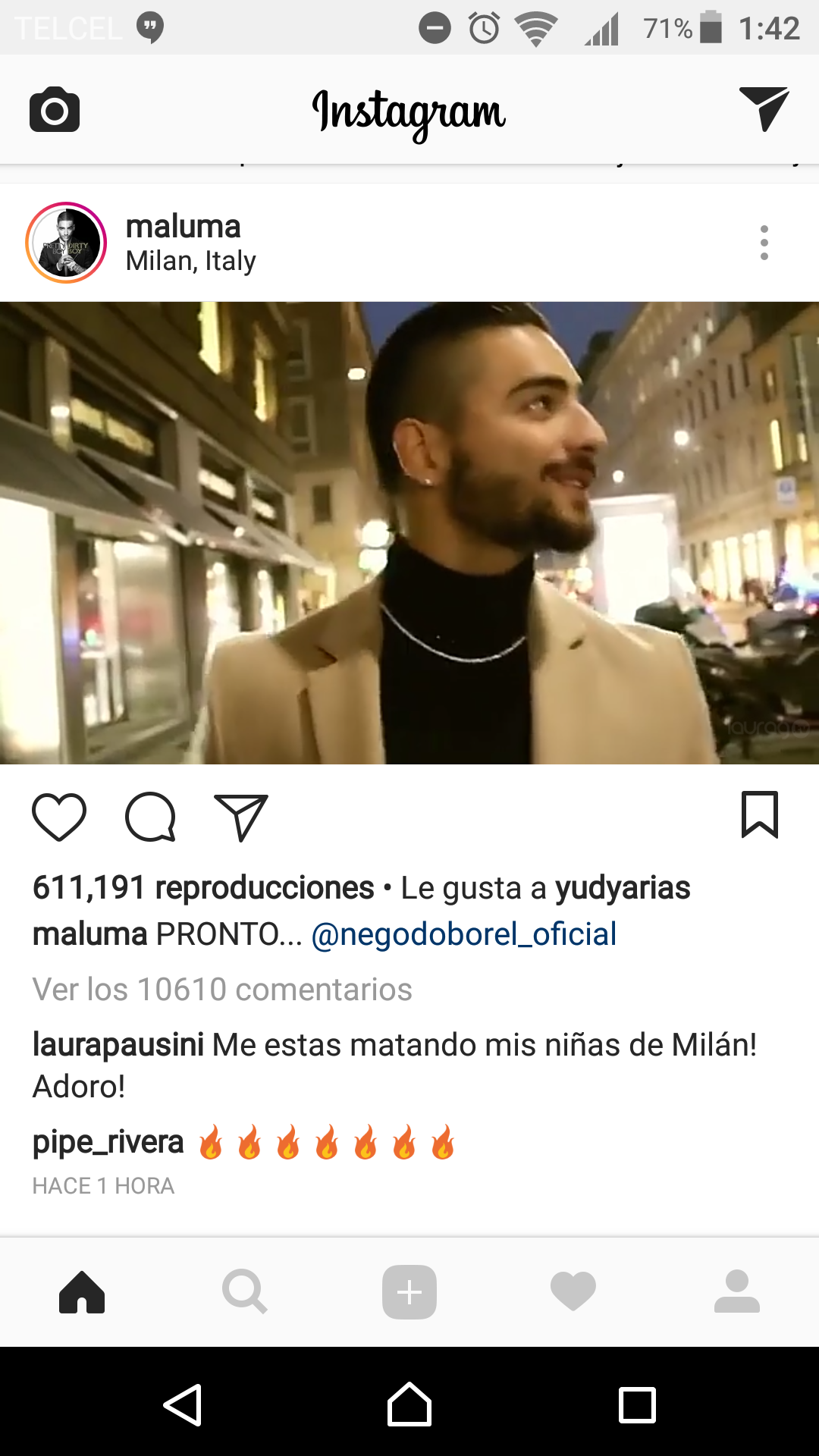Switch to the activity heart tab
This screenshot has height=1456, width=819.
click(x=573, y=1291)
